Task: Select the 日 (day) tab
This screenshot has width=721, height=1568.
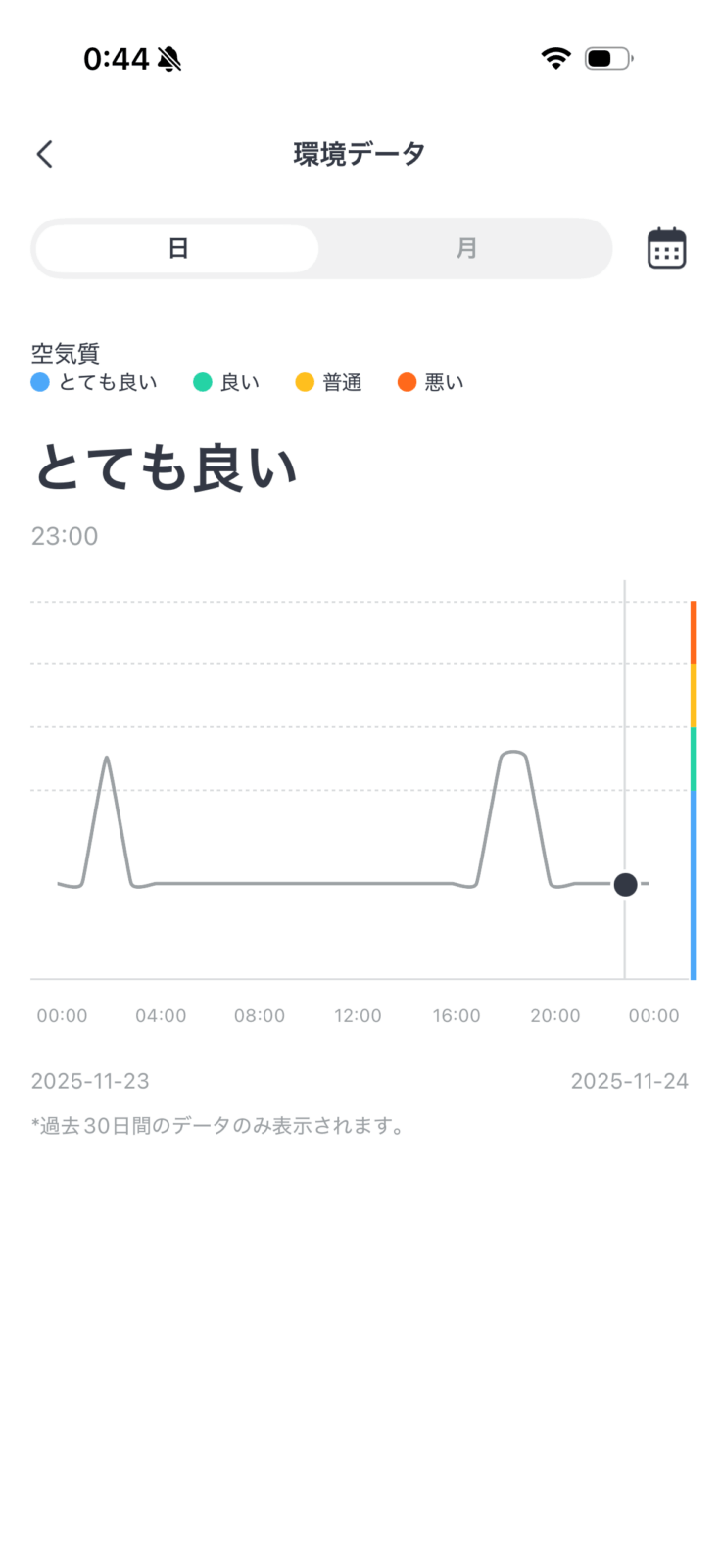Action: tap(177, 248)
